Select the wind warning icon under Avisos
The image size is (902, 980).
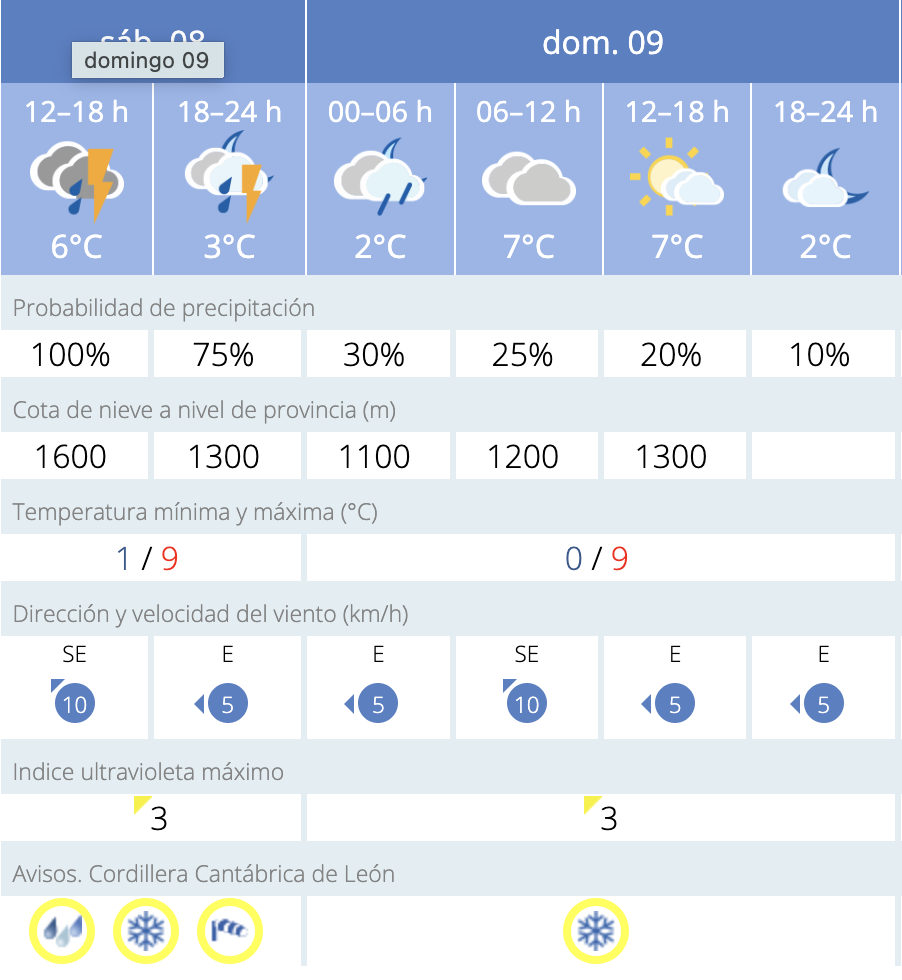point(228,931)
